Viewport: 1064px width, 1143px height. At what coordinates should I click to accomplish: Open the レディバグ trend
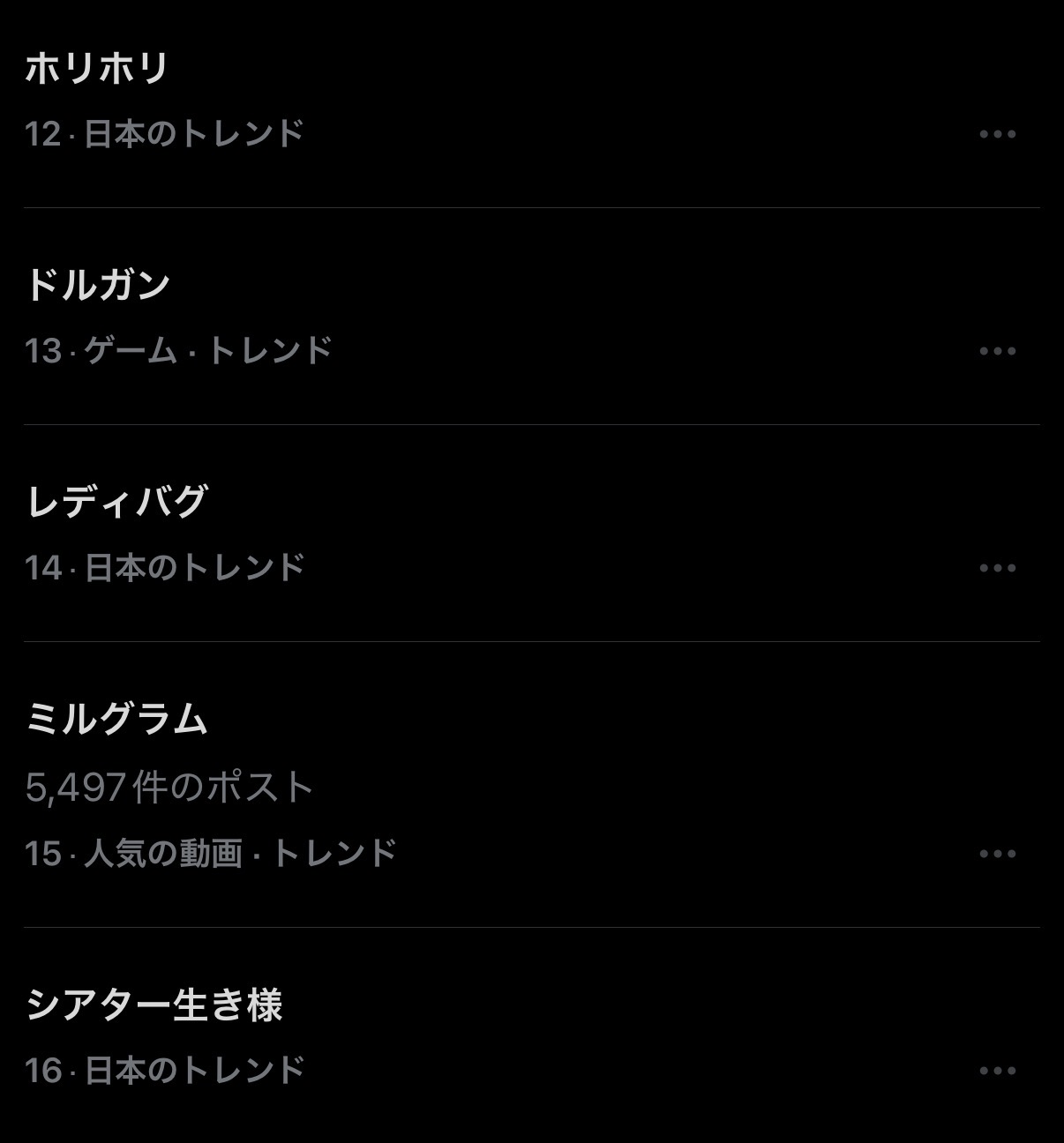point(116,502)
